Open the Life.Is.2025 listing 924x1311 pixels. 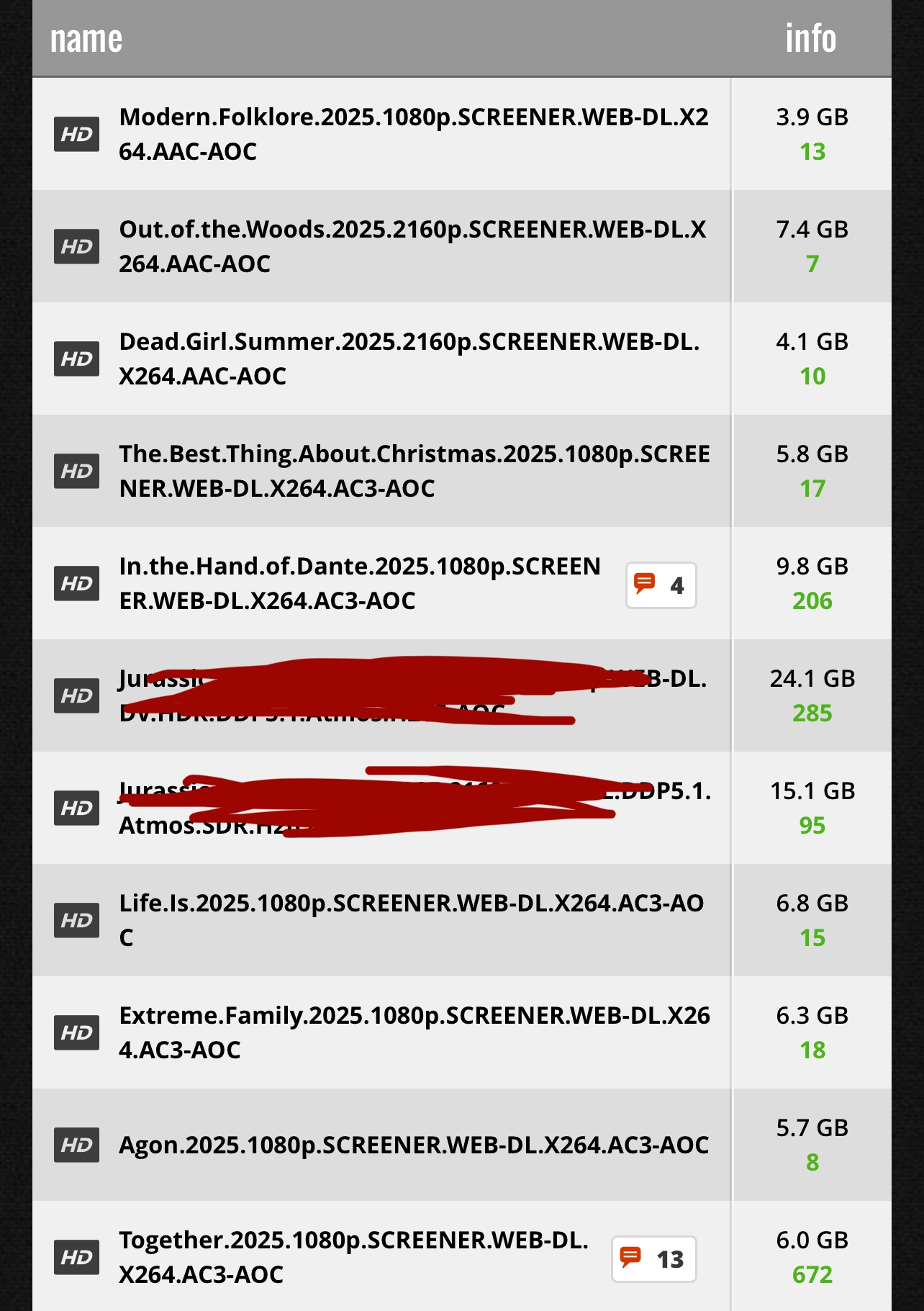tap(412, 920)
